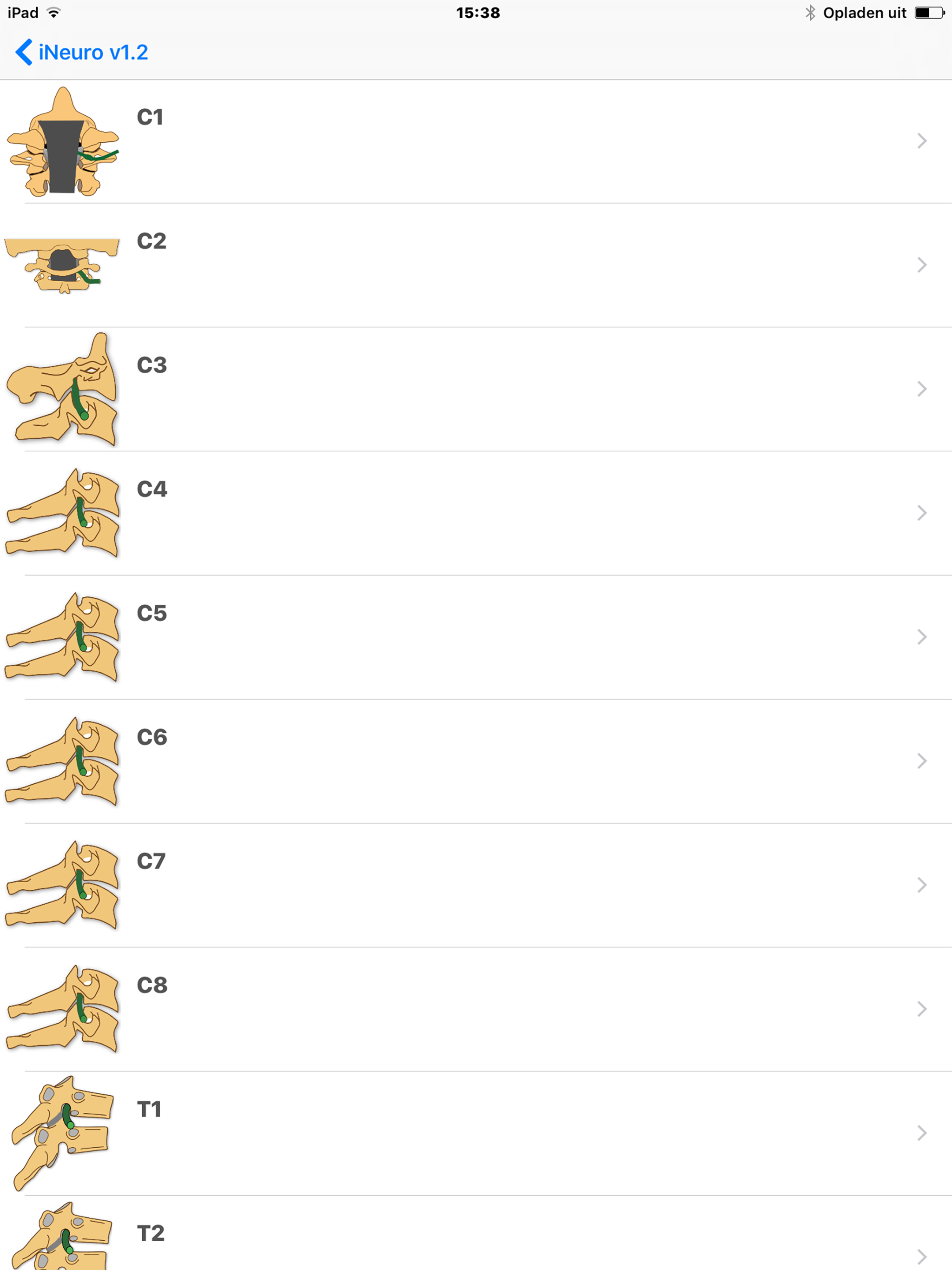This screenshot has height=1270, width=952.
Task: Go back to iNeuro v1.2 main menu
Action: [x=80, y=52]
